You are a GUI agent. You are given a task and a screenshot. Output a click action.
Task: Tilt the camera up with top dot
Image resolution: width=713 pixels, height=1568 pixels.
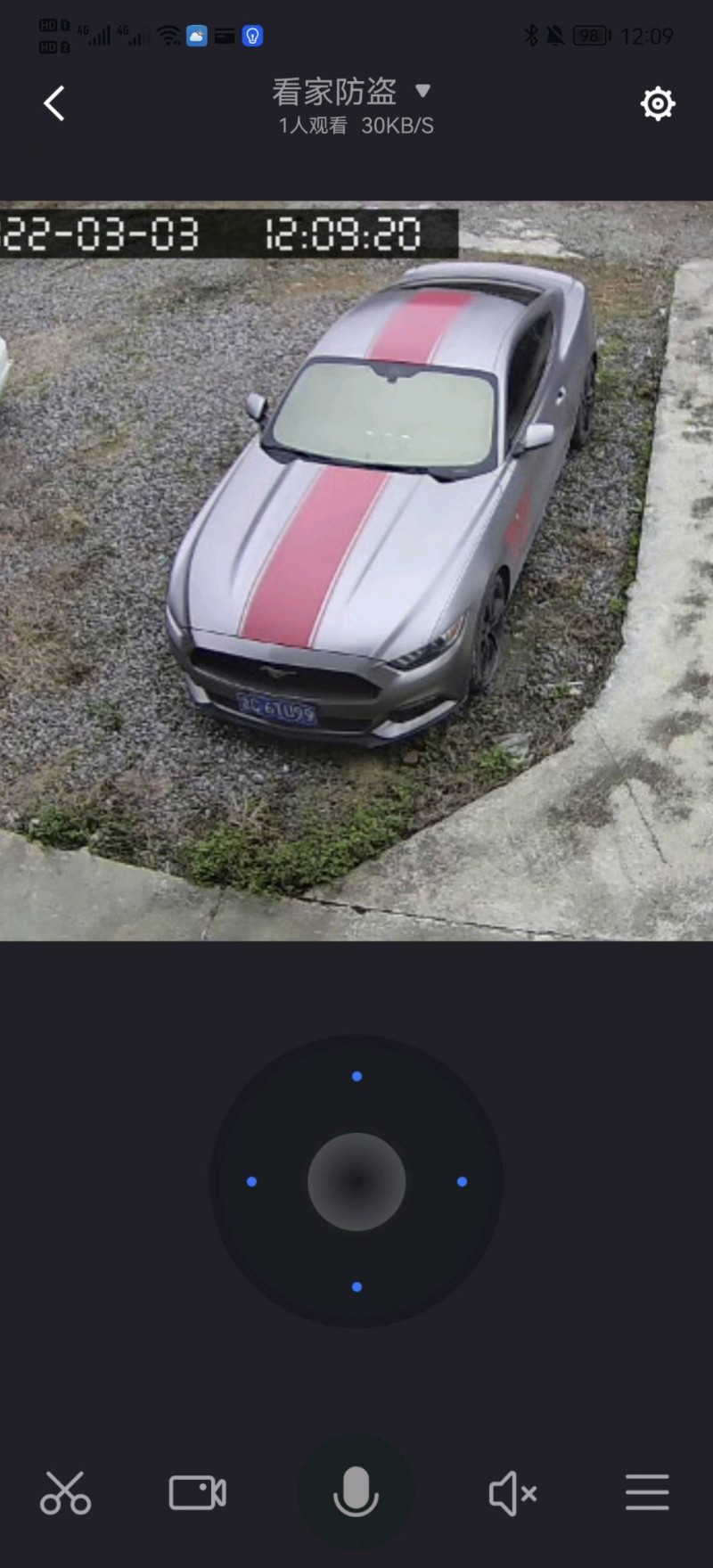pyautogui.click(x=356, y=1076)
